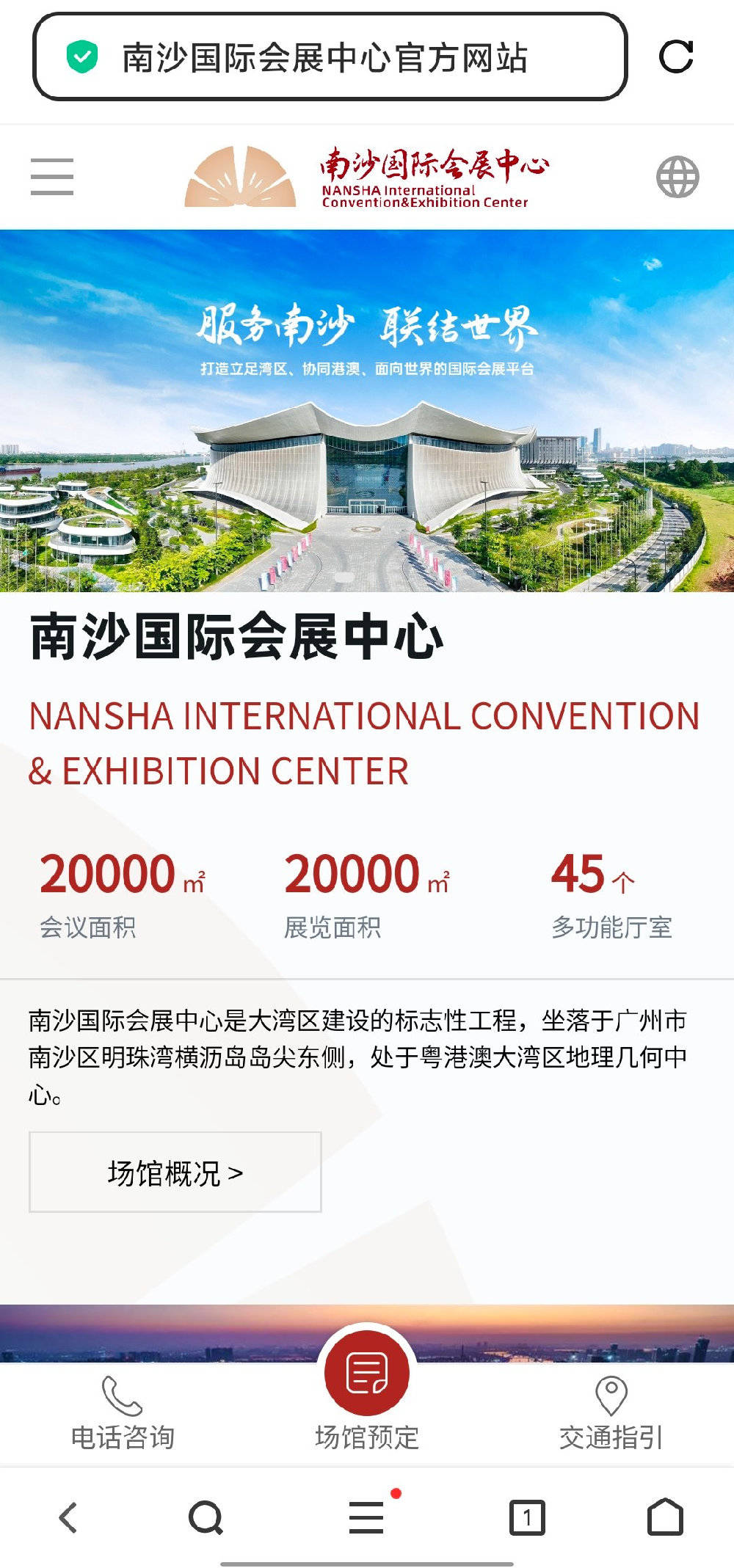Tap 电话咨询 phone consultation
The height and width of the screenshot is (1568, 734).
(123, 1412)
